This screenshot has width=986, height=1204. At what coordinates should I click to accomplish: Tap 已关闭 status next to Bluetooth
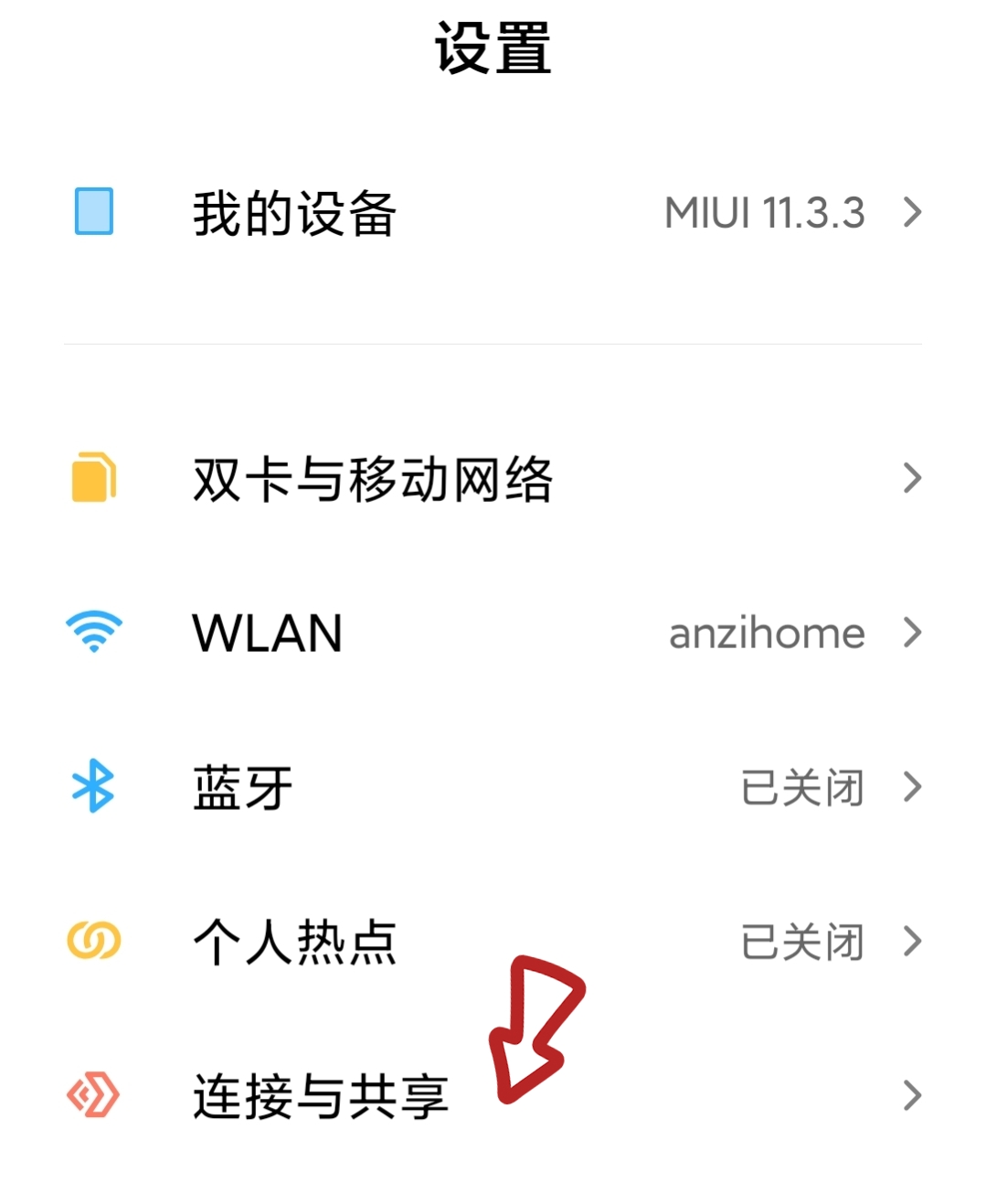pos(802,786)
